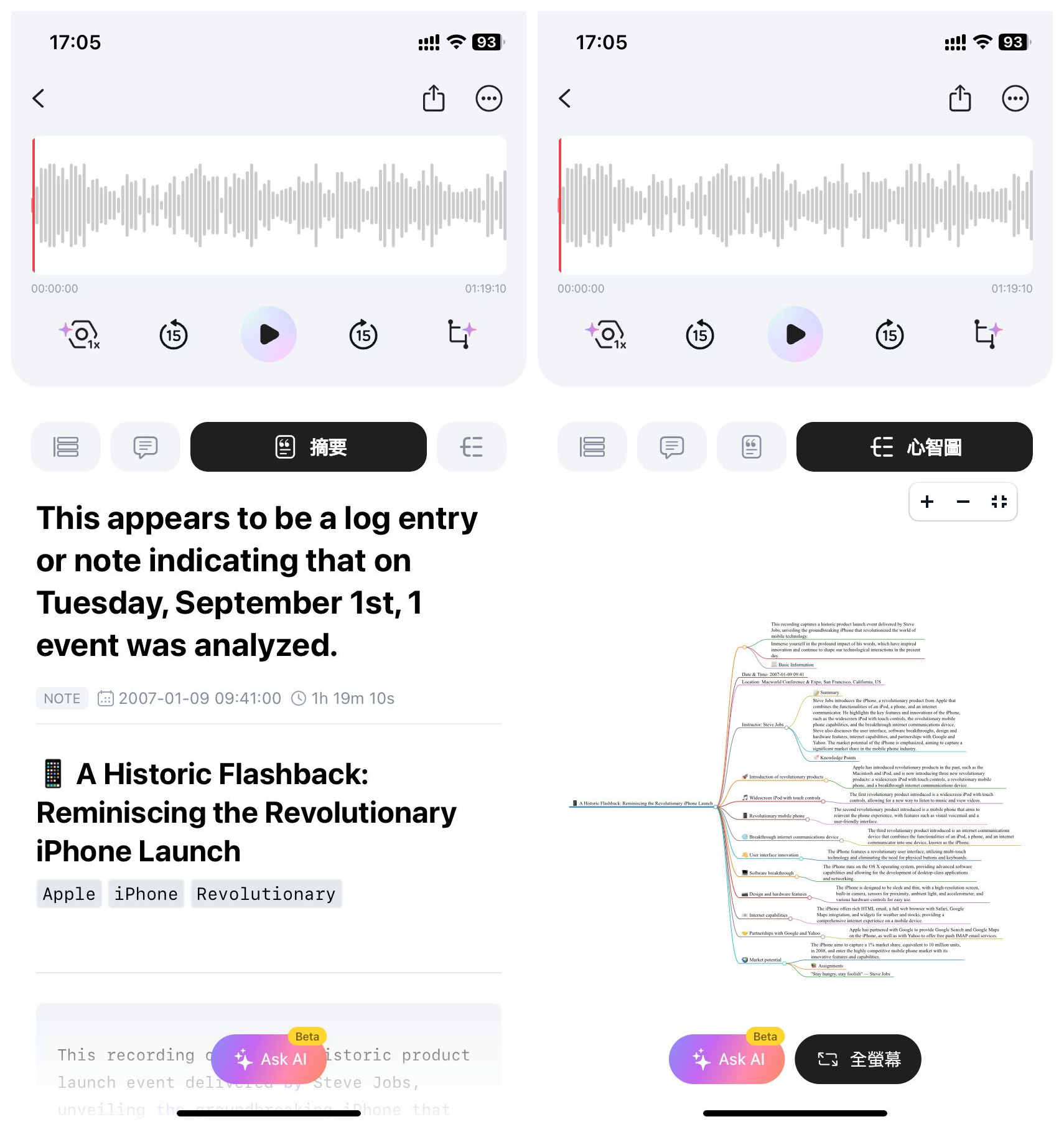
Task: Open the 心智圖 fullscreen (全螢幕) view
Action: pyautogui.click(x=857, y=1059)
